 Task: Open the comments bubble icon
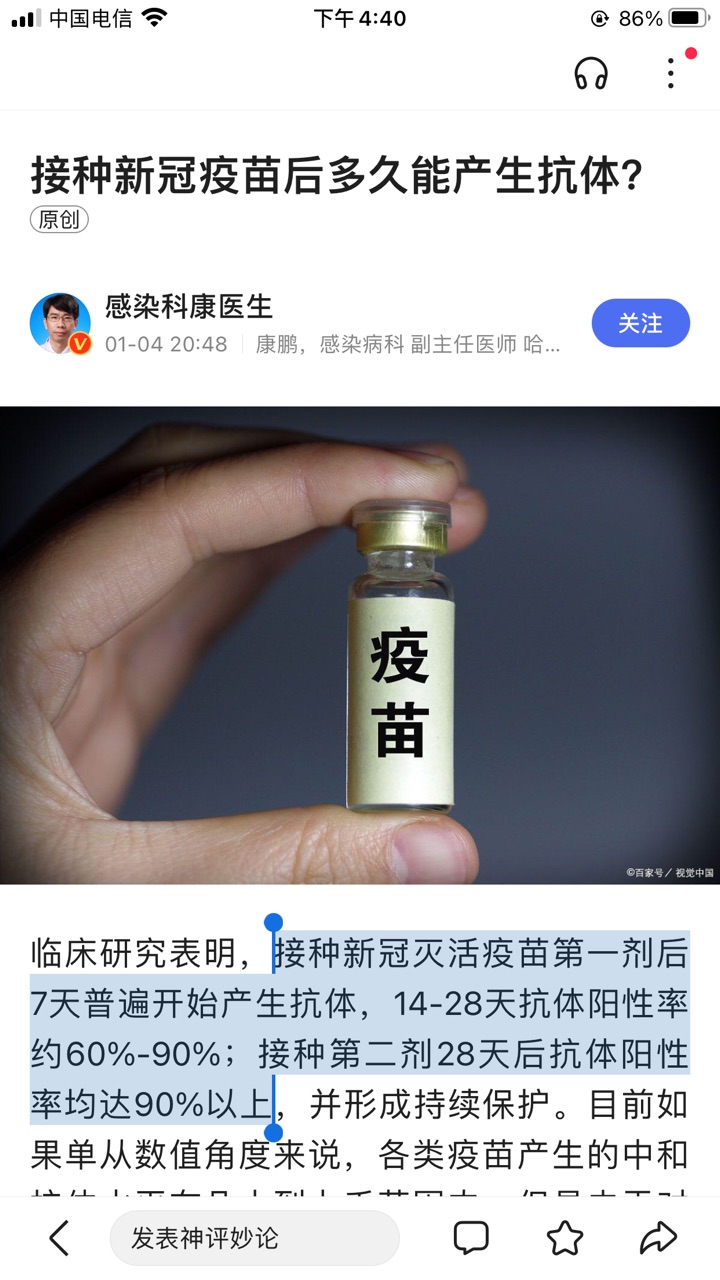point(471,1238)
